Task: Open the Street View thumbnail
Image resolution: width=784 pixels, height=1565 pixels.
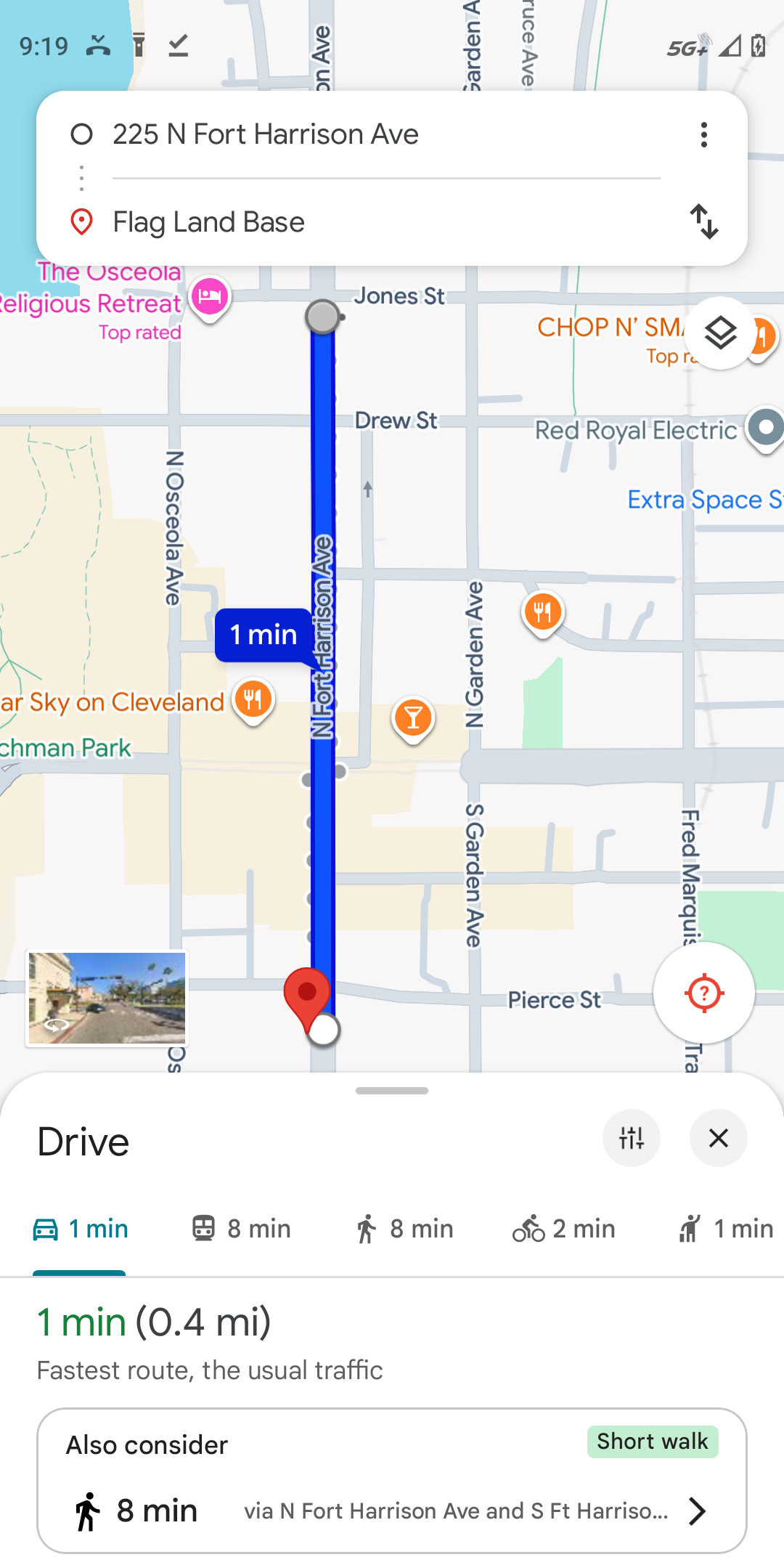Action: tap(107, 998)
